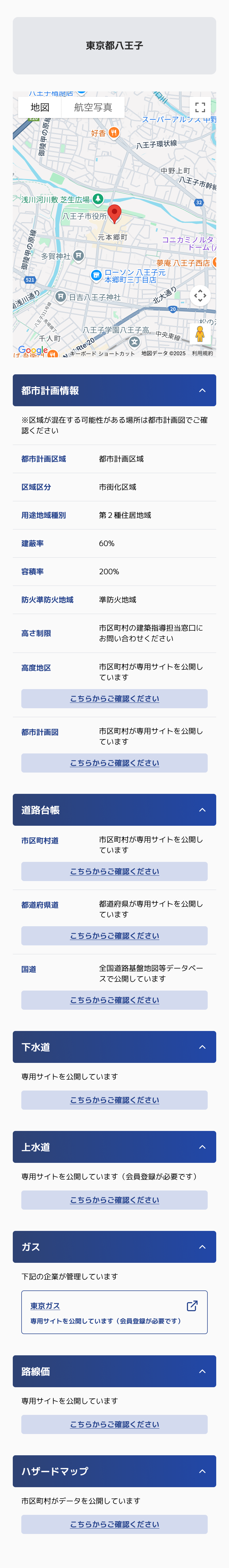
Task: Open the ハザードマップ data link
Action: pyautogui.click(x=114, y=1524)
